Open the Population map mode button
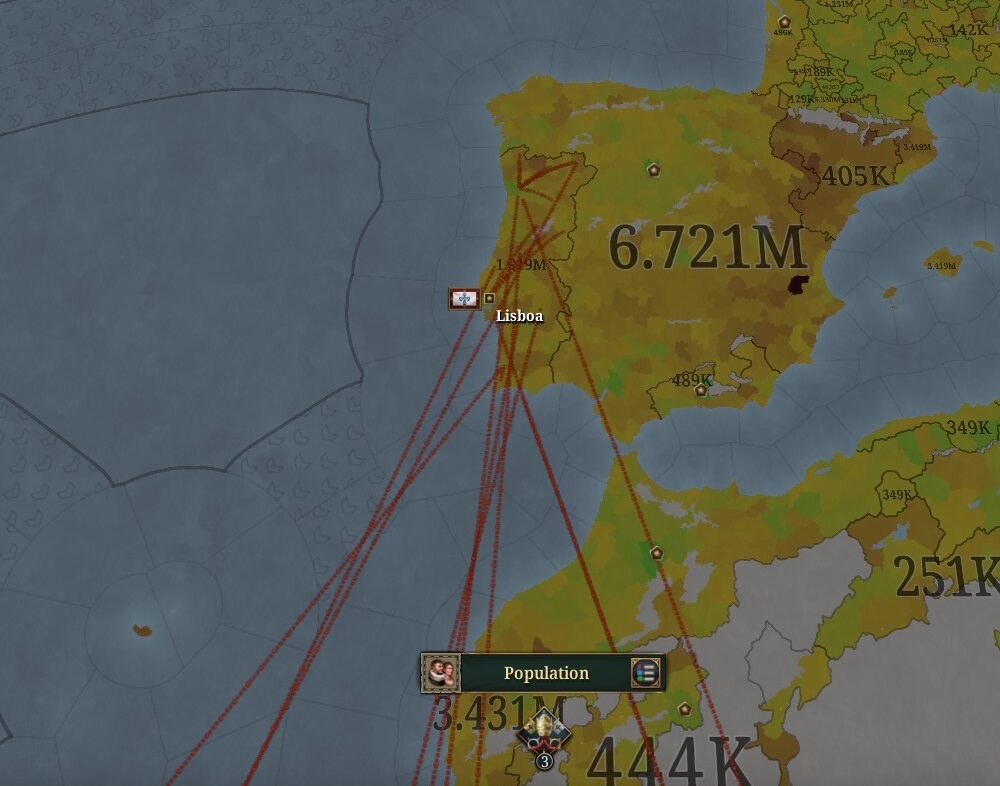This screenshot has height=786, width=1000. 546,673
